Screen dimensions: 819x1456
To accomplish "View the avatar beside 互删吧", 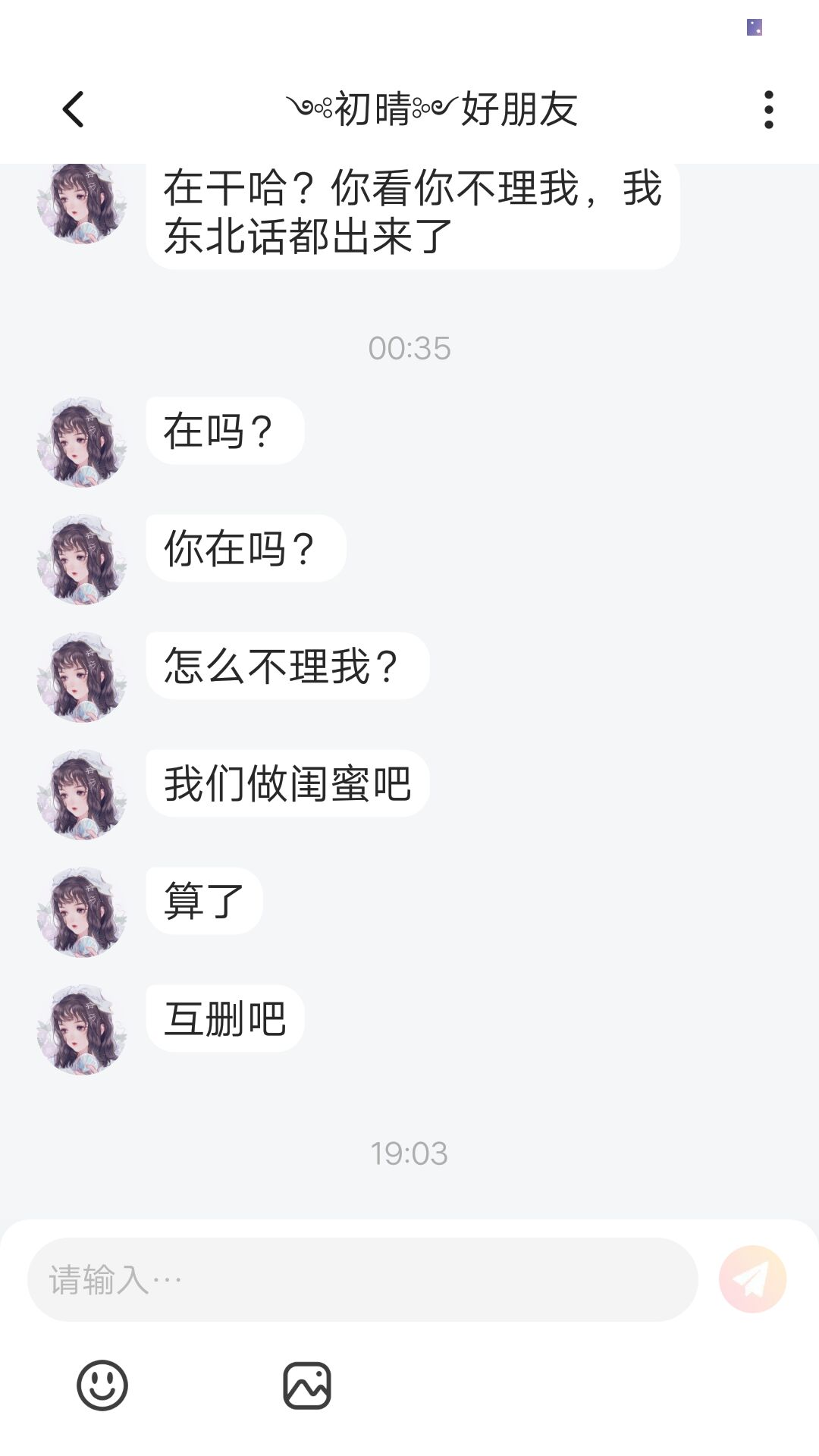I will pyautogui.click(x=82, y=1029).
